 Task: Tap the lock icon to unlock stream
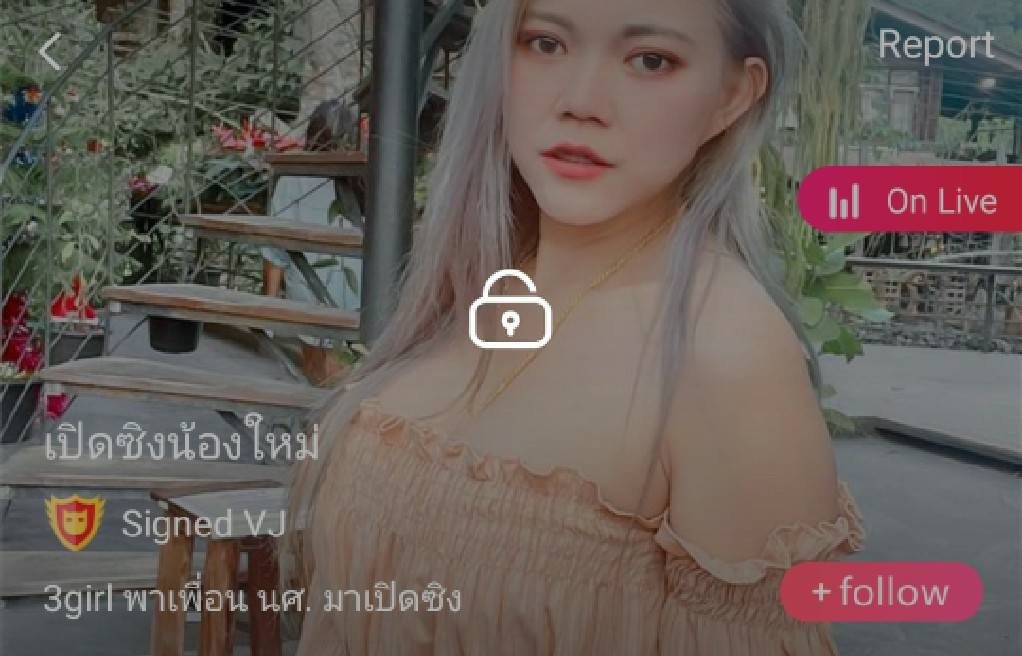point(510,313)
